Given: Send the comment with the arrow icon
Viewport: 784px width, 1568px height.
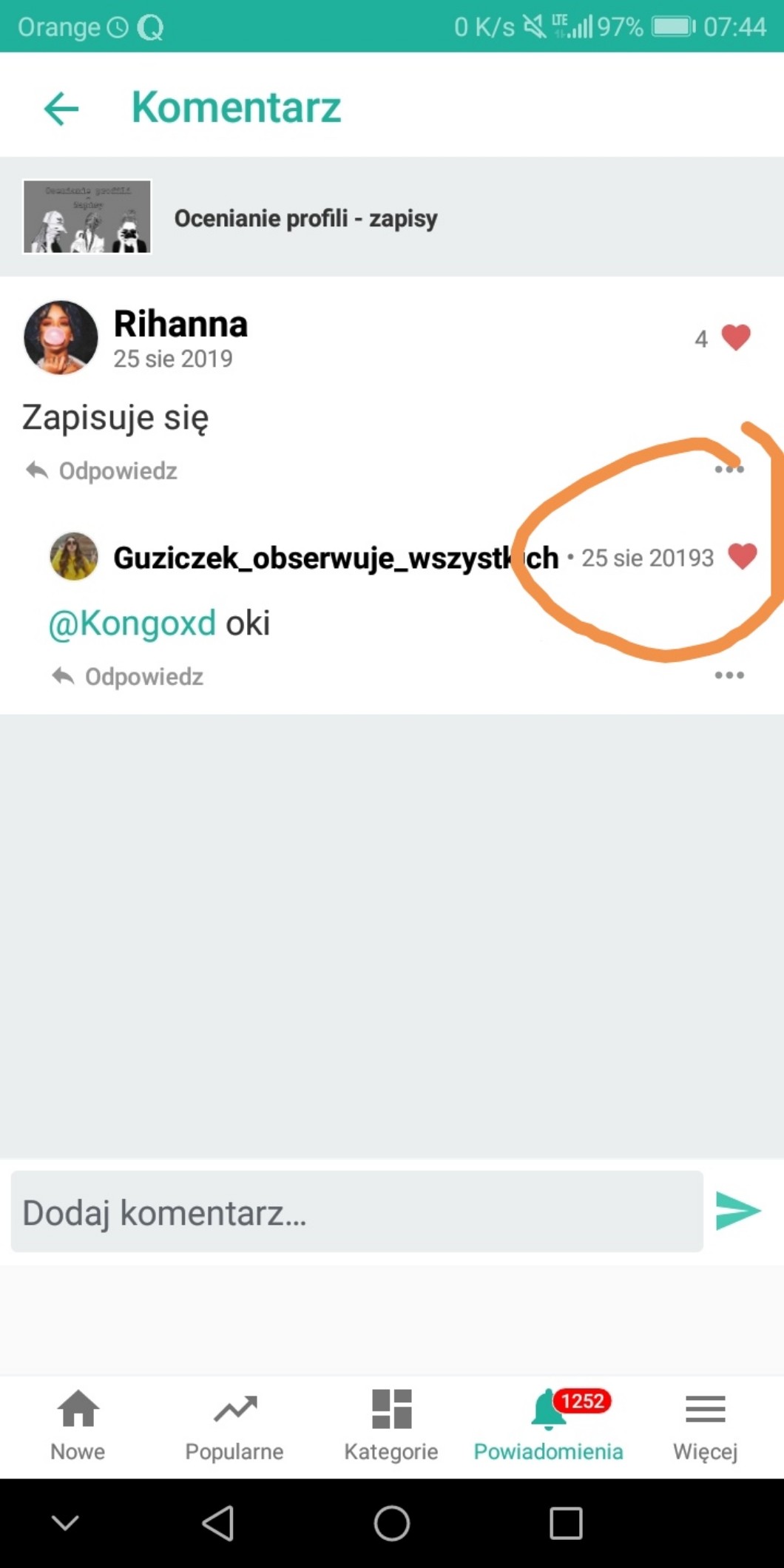Looking at the screenshot, I should (737, 1211).
